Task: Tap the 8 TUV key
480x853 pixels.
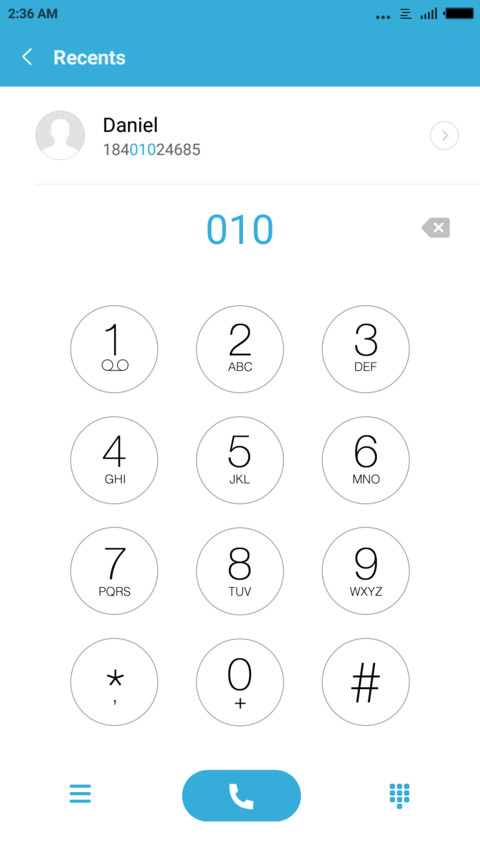Action: coord(240,571)
